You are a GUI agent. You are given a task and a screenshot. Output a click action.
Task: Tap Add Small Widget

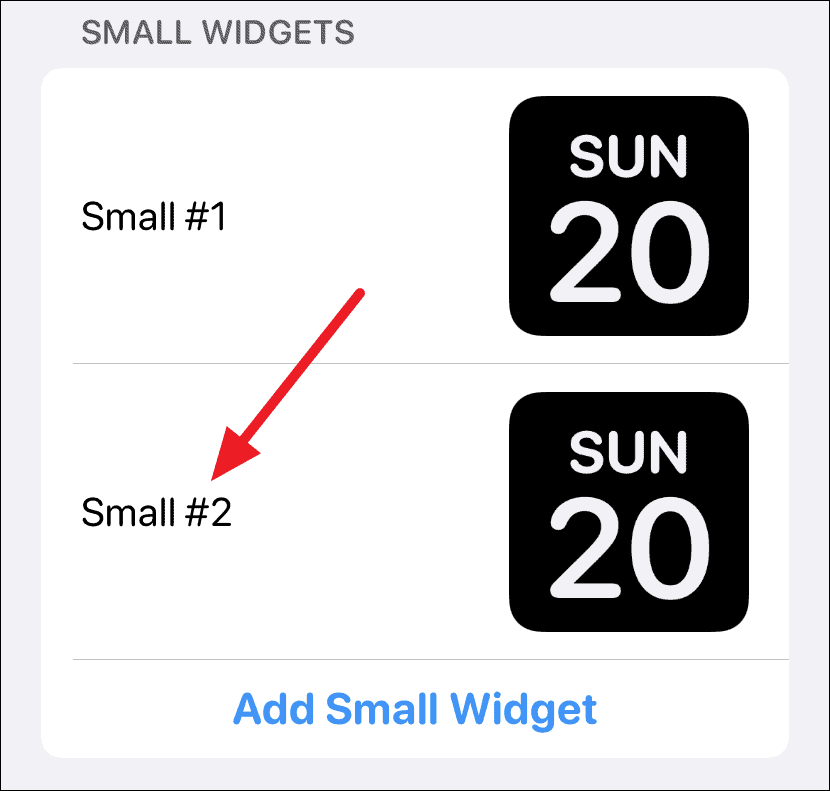[414, 708]
